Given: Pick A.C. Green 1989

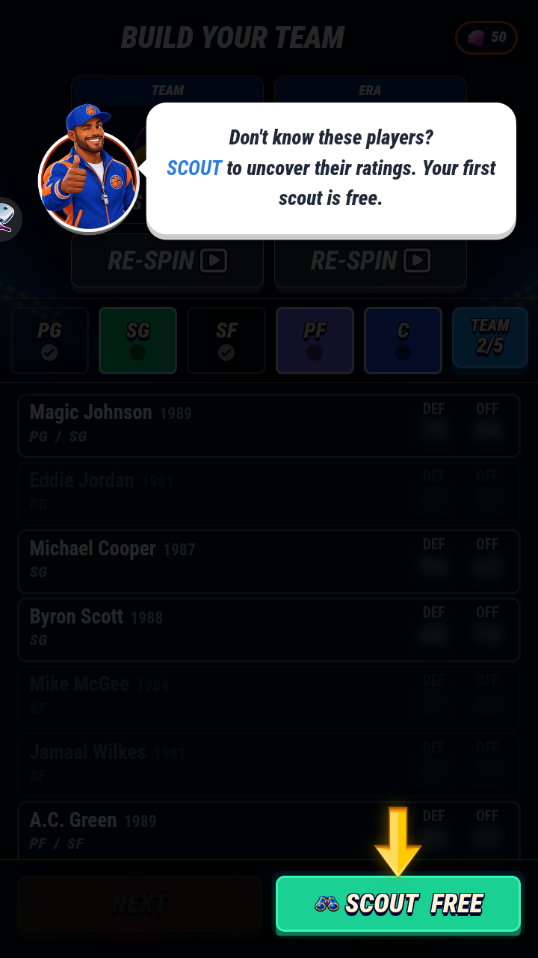Looking at the screenshot, I should pos(269,831).
